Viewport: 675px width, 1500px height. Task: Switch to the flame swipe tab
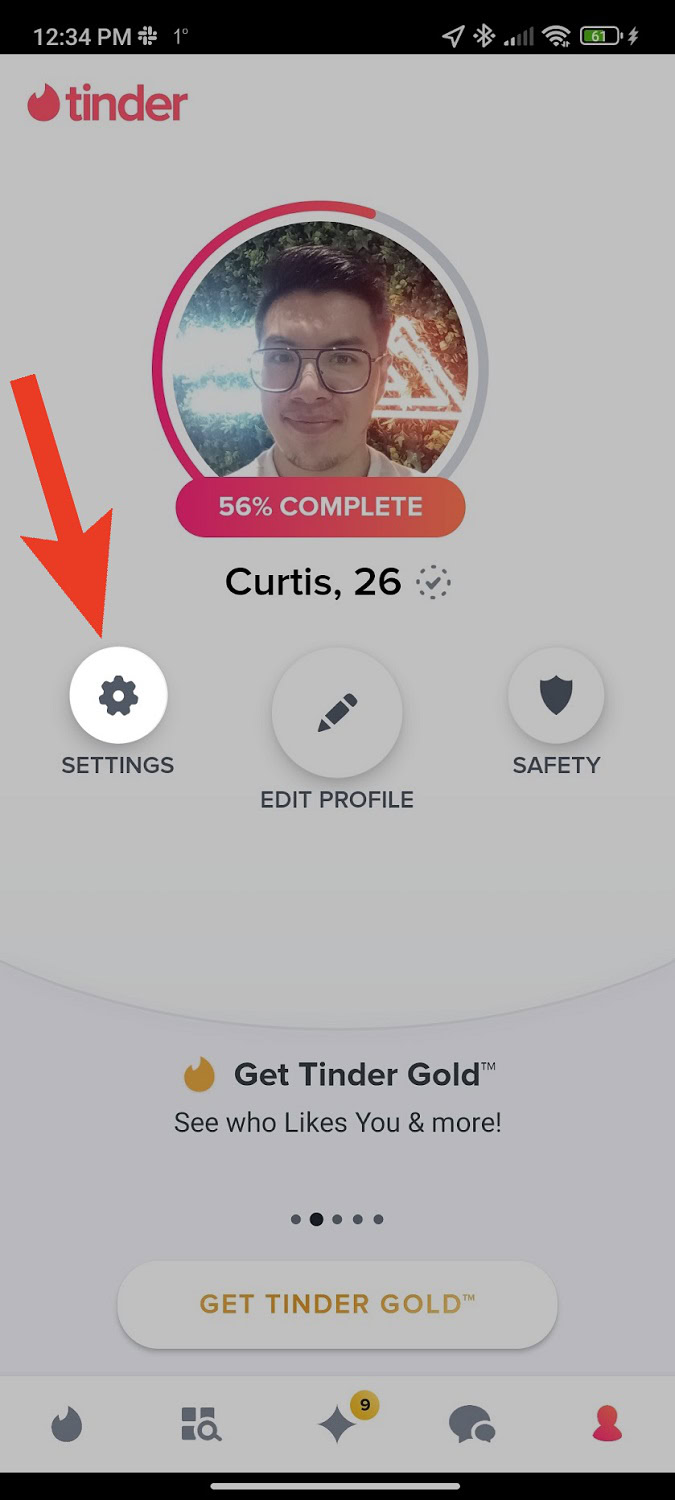pos(67,1425)
